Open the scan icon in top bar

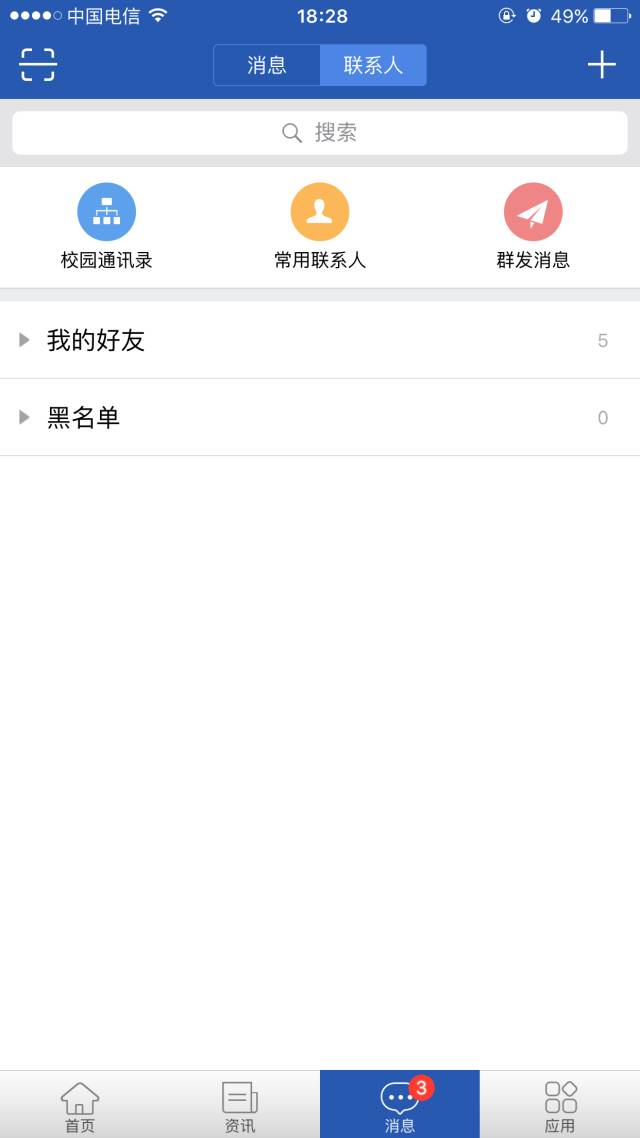coord(38,65)
